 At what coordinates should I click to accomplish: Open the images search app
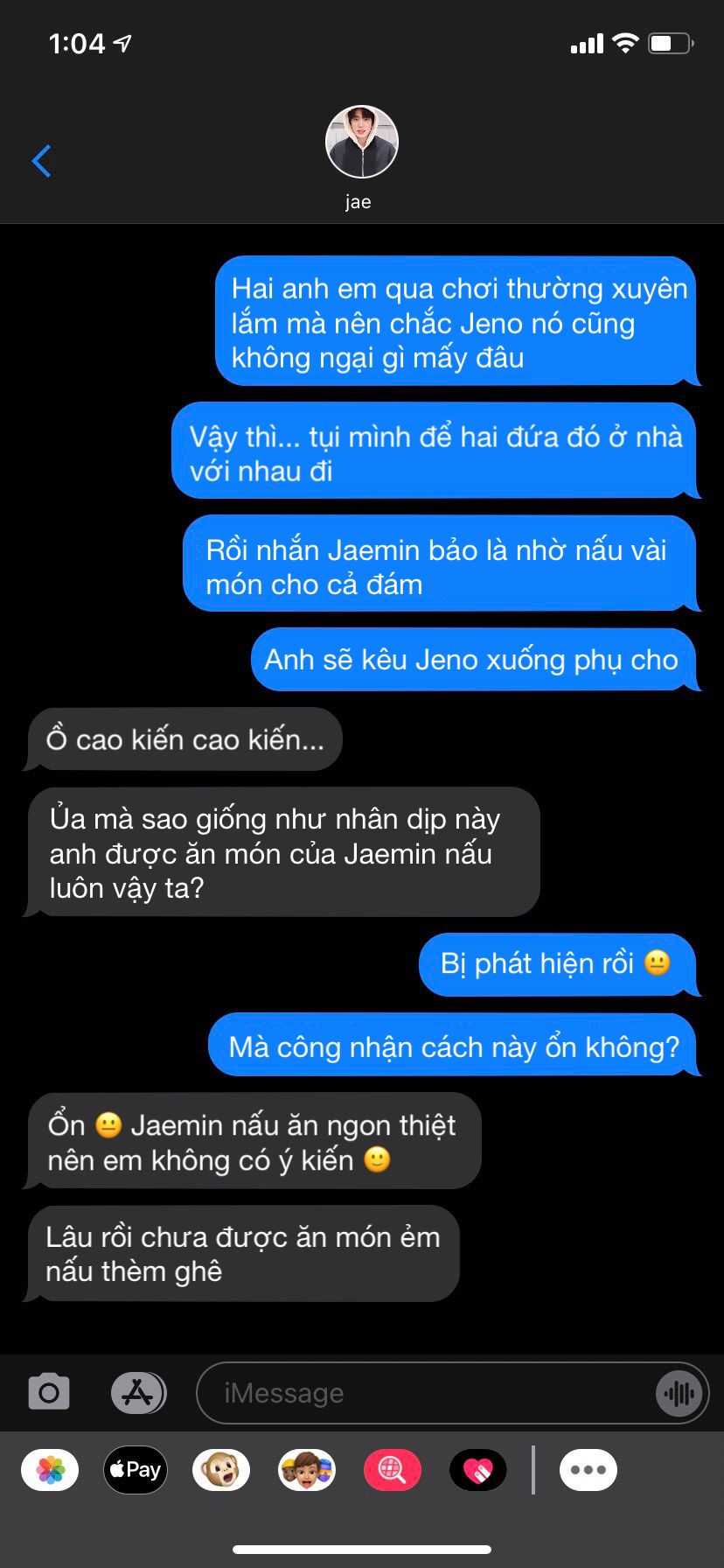[393, 1470]
